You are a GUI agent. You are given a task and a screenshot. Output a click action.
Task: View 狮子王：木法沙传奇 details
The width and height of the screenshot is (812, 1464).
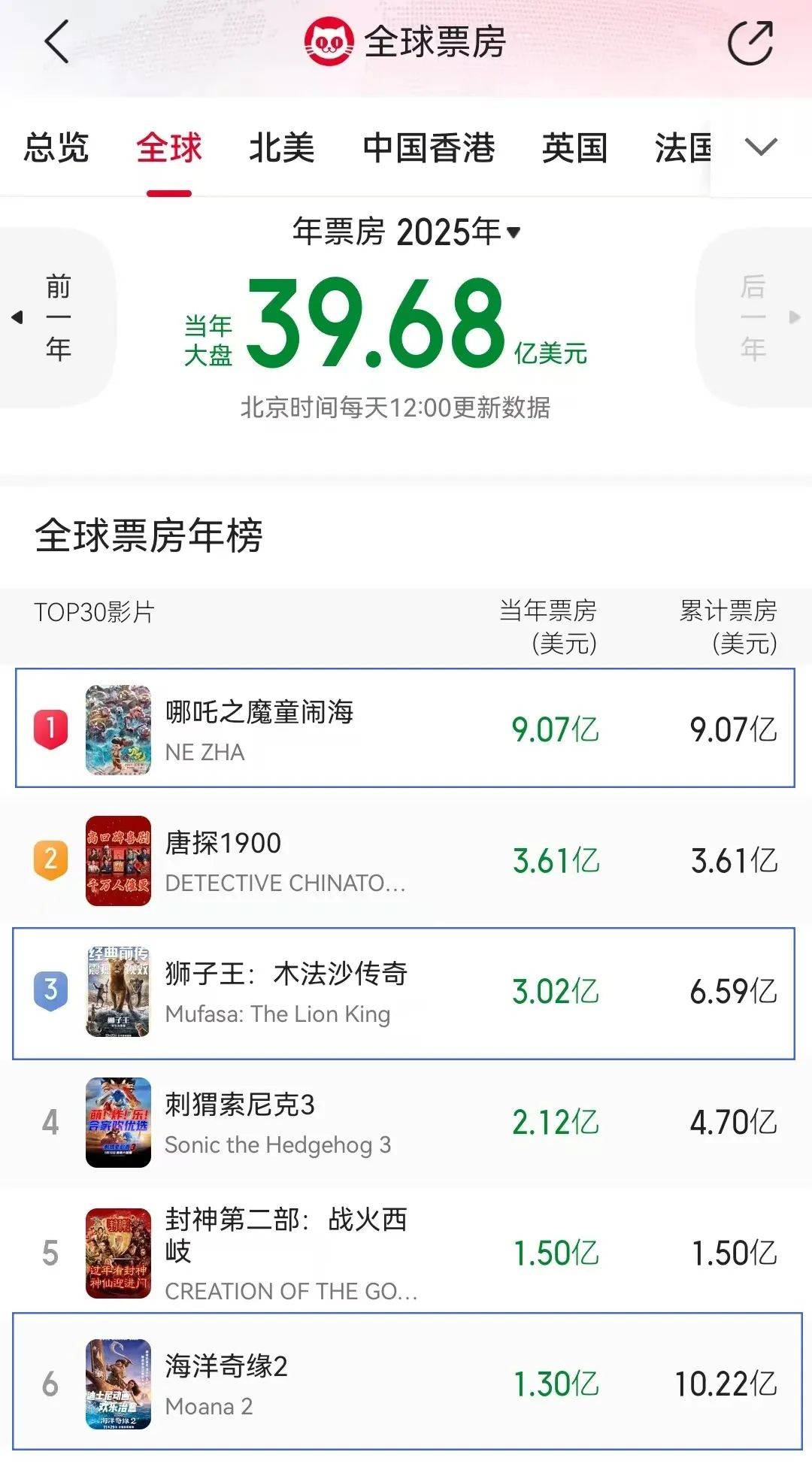click(x=405, y=993)
